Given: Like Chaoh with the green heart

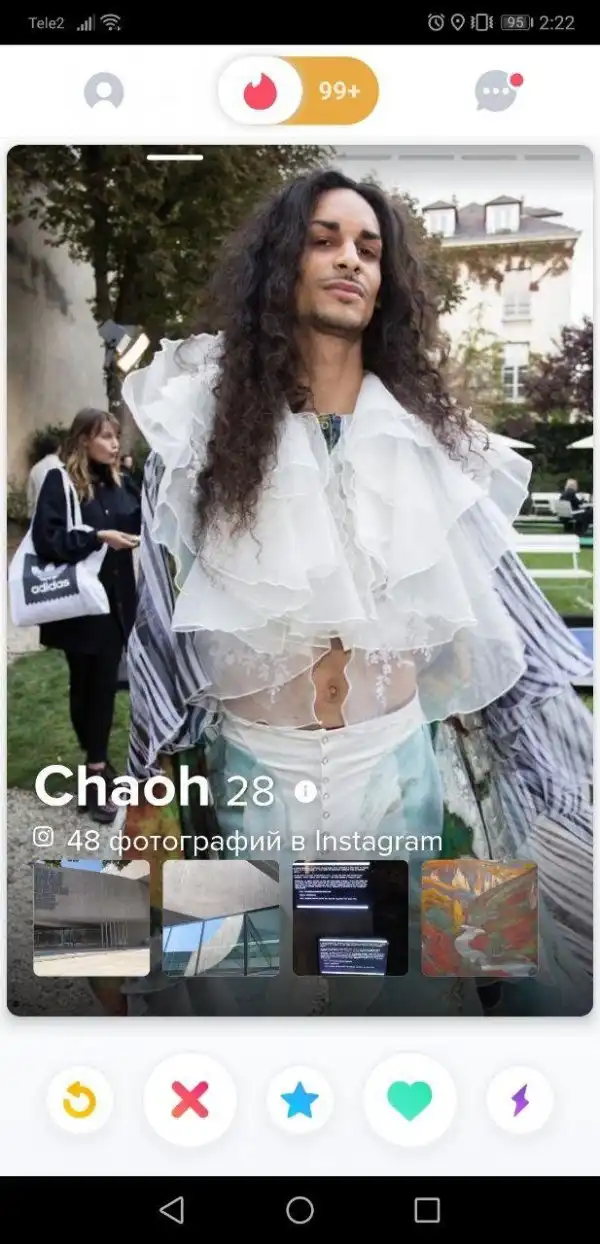Looking at the screenshot, I should pyautogui.click(x=410, y=1101).
